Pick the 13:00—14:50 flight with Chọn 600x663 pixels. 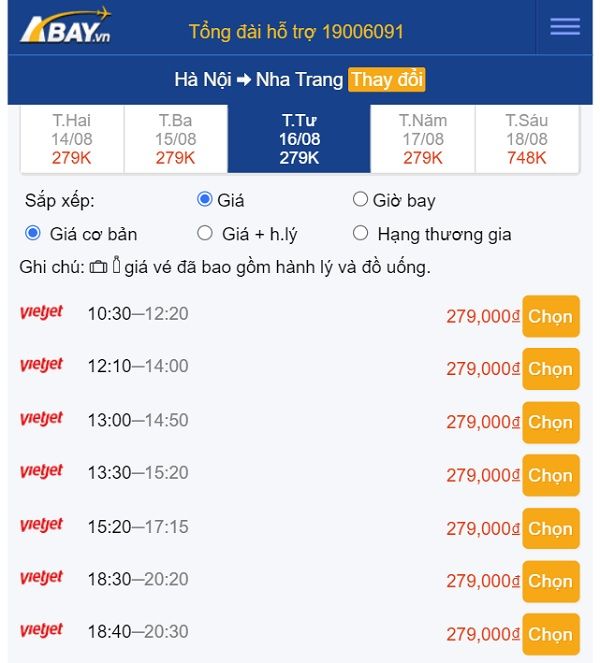pyautogui.click(x=550, y=422)
